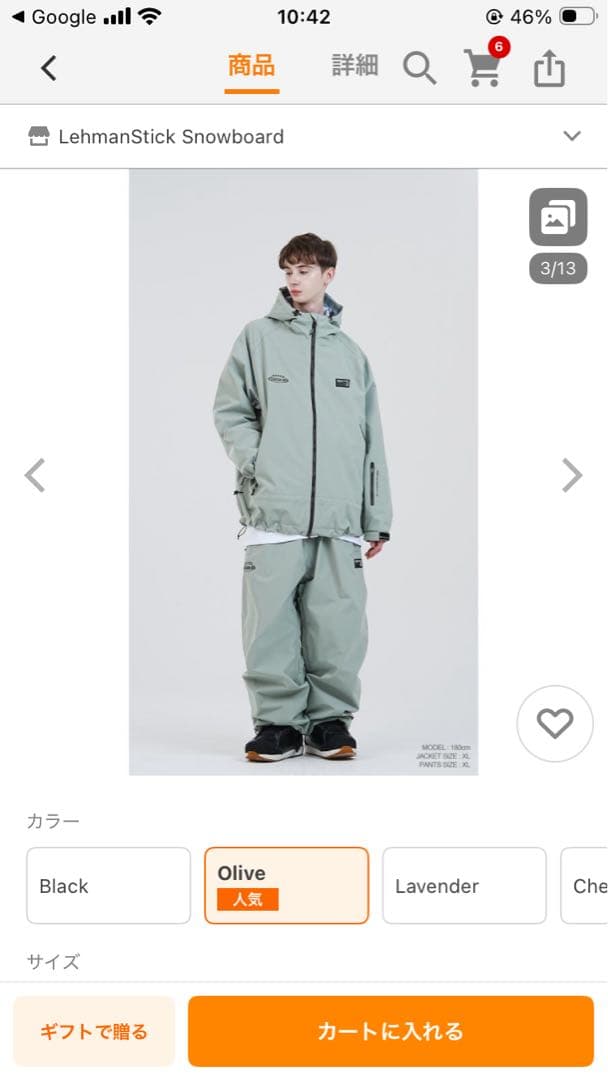The height and width of the screenshot is (1080, 608).
Task: Switch to the 詳細 tab
Action: [355, 66]
